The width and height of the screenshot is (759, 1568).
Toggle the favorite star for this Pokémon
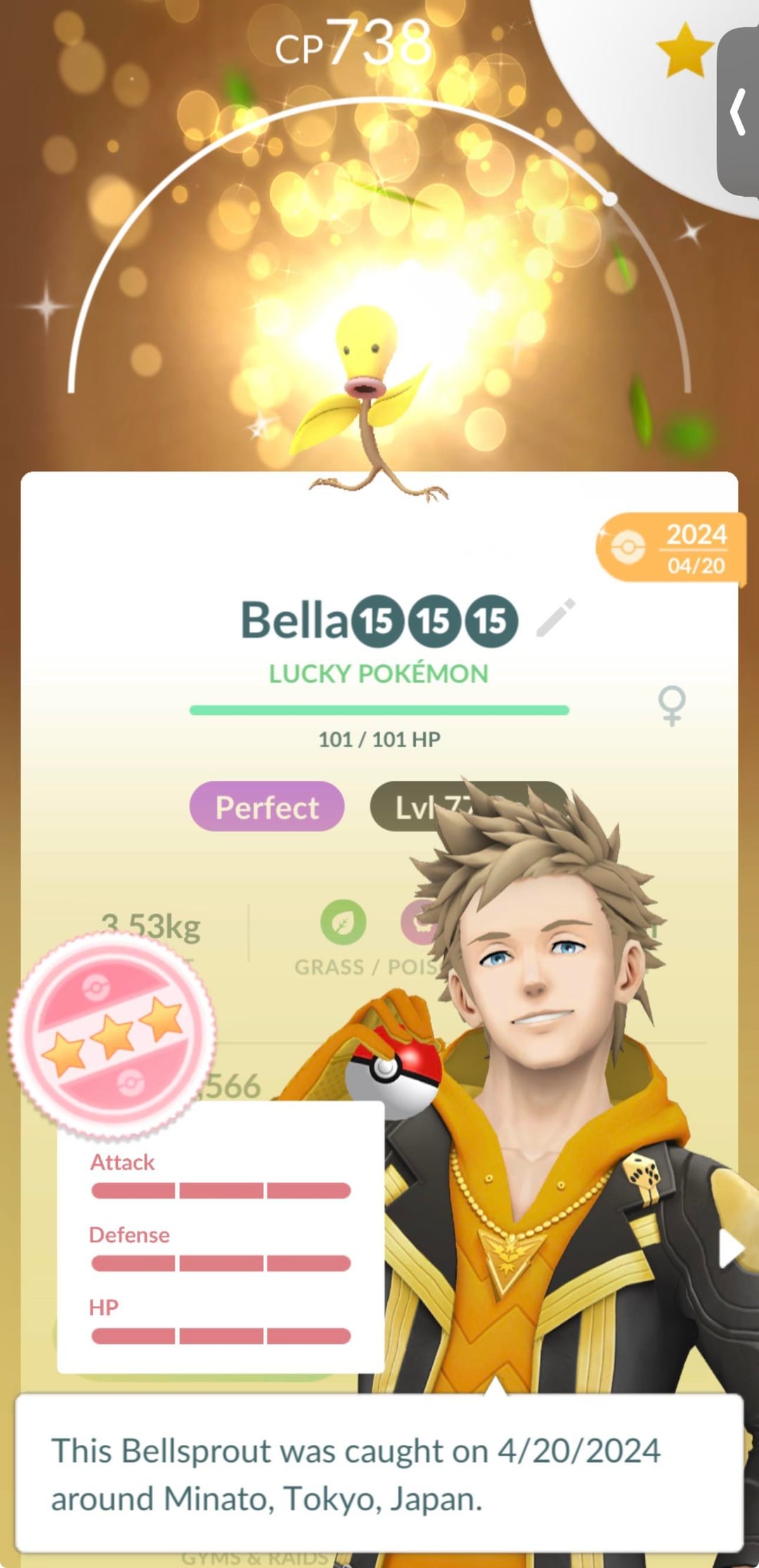point(684,51)
